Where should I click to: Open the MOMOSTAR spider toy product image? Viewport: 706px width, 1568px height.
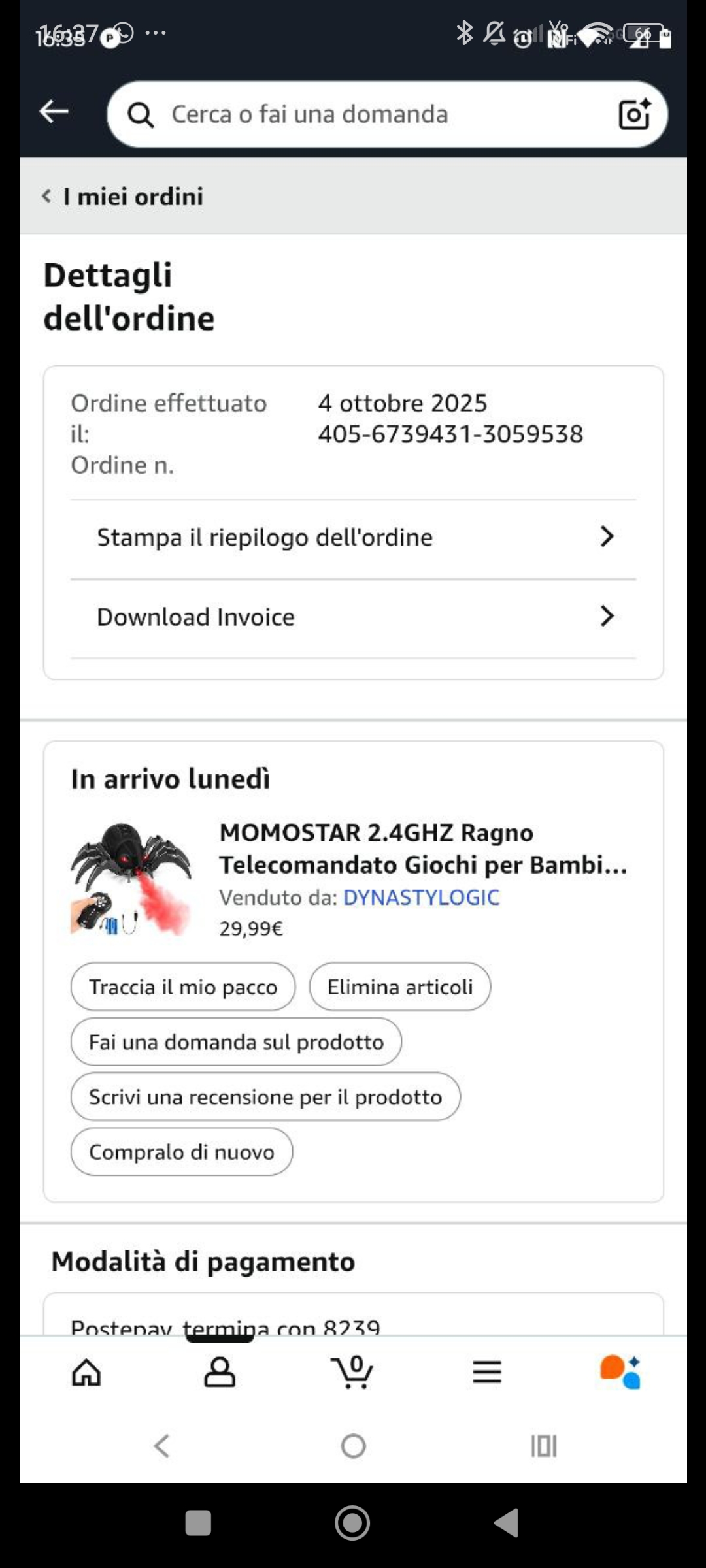click(131, 878)
